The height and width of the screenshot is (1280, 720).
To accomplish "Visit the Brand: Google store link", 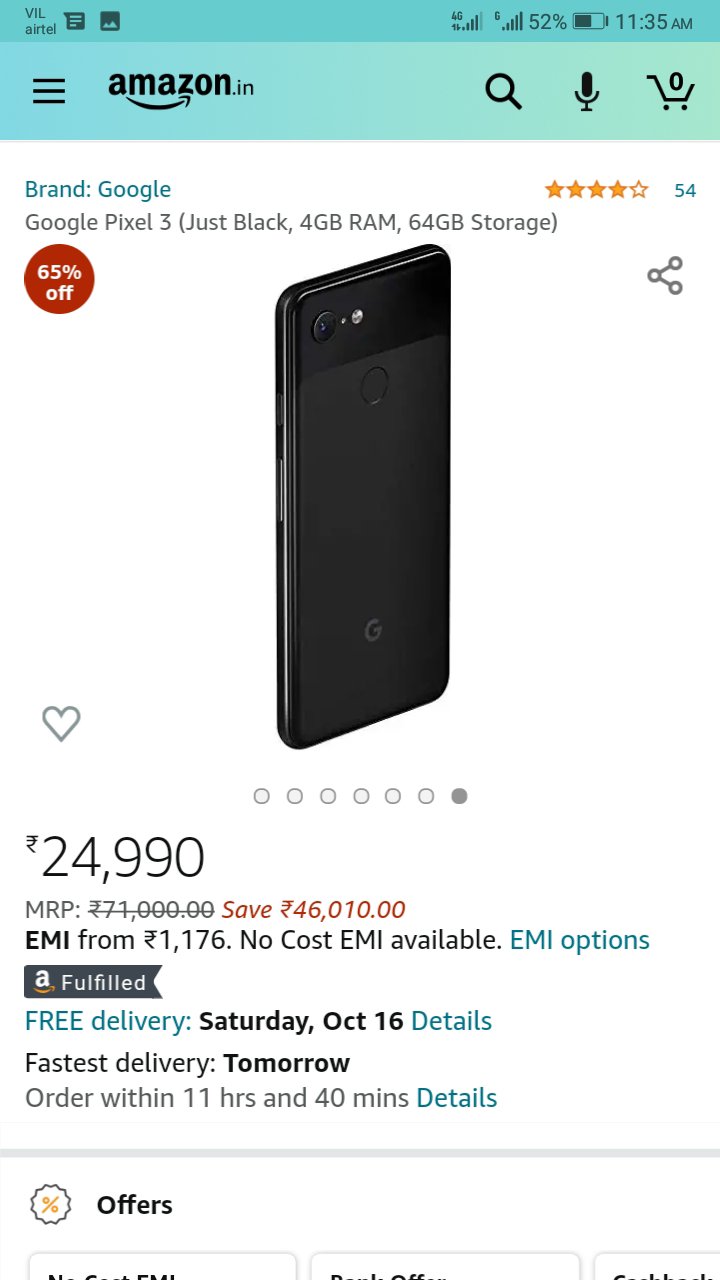I will point(98,189).
